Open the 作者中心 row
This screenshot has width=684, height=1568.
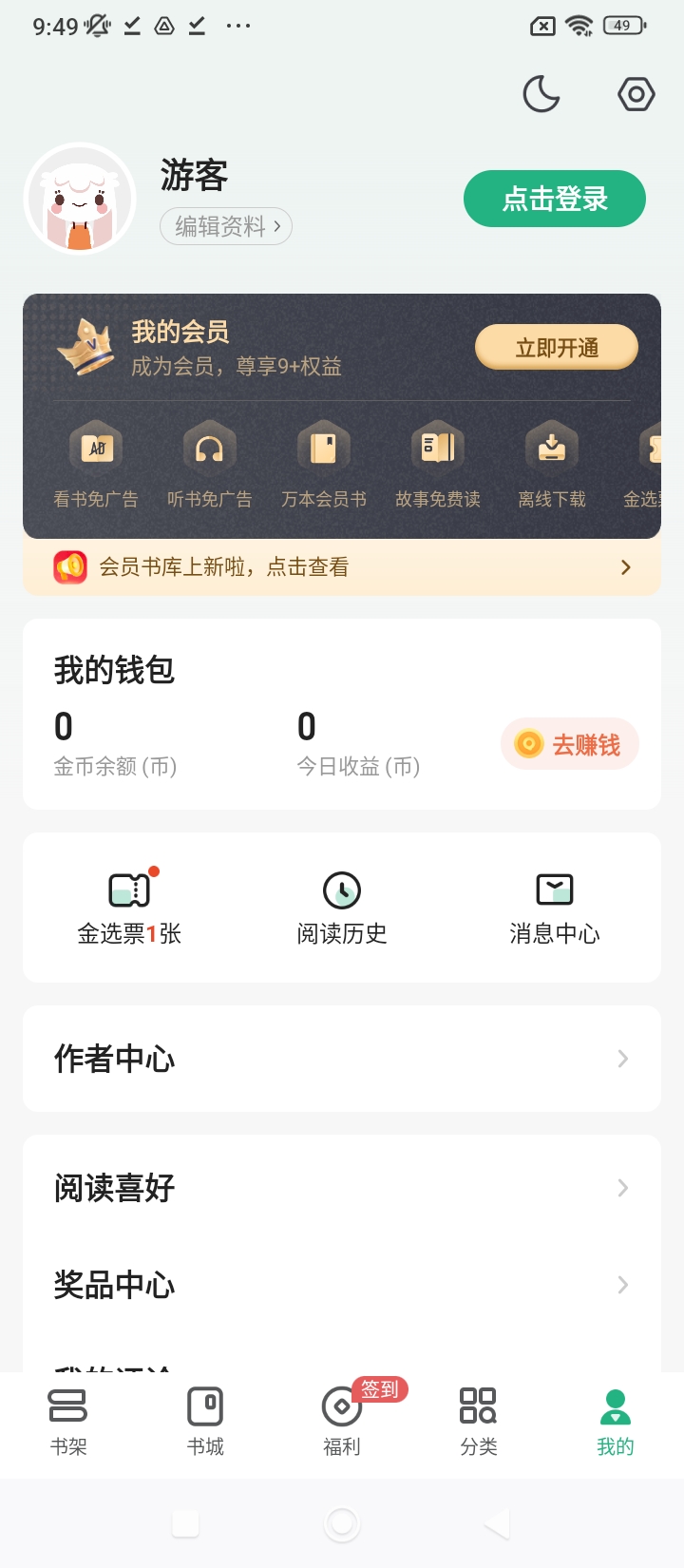pyautogui.click(x=342, y=1059)
